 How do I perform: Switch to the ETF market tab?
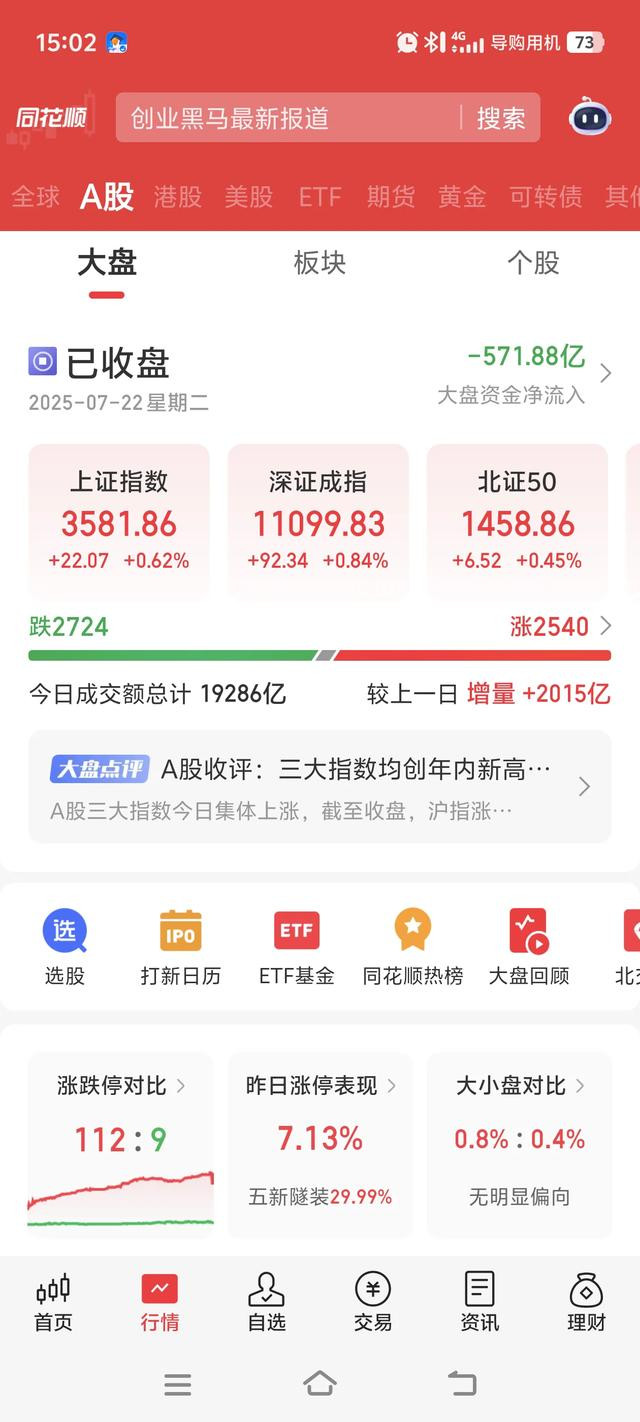(320, 197)
